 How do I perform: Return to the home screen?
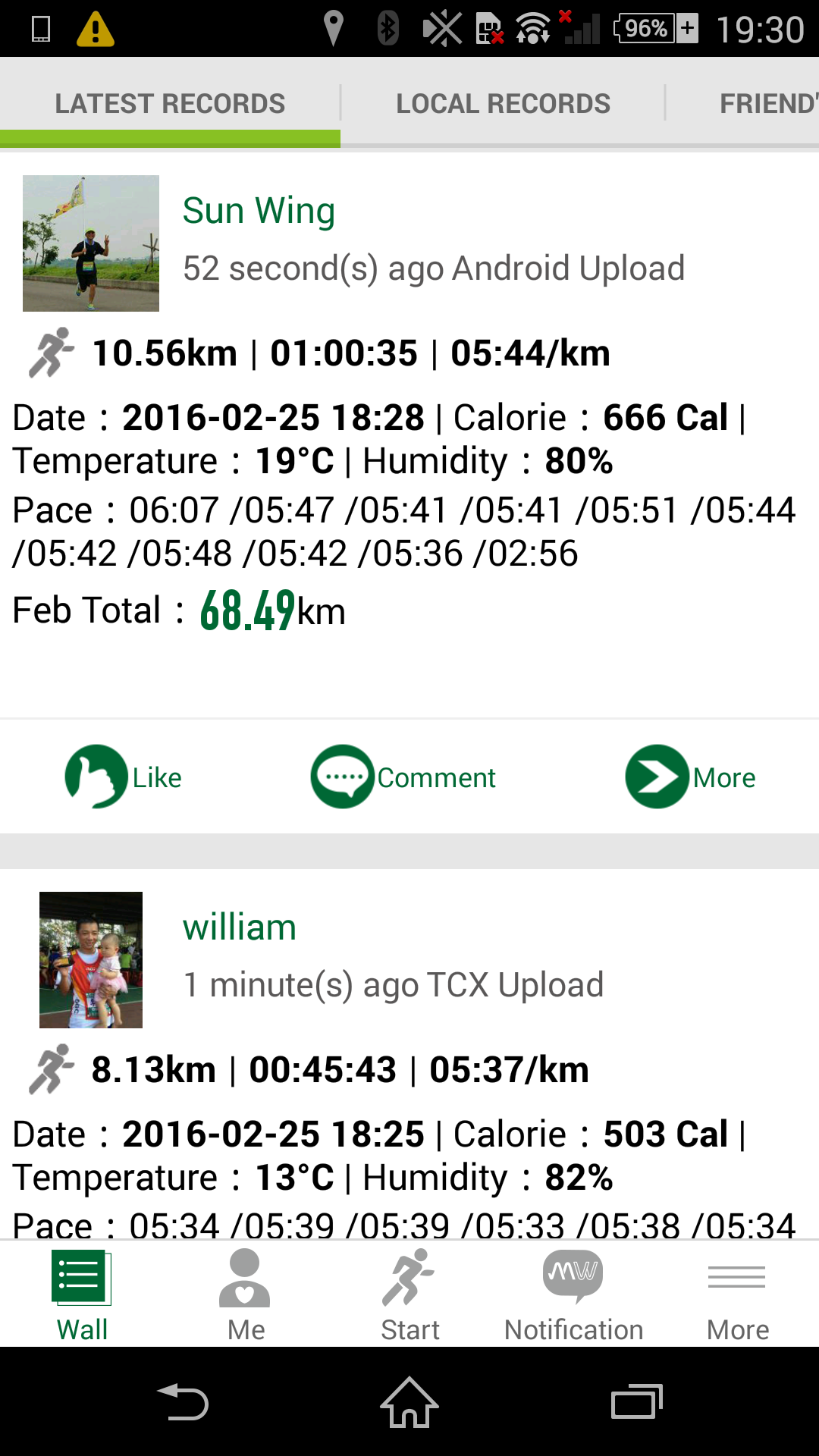click(409, 1402)
